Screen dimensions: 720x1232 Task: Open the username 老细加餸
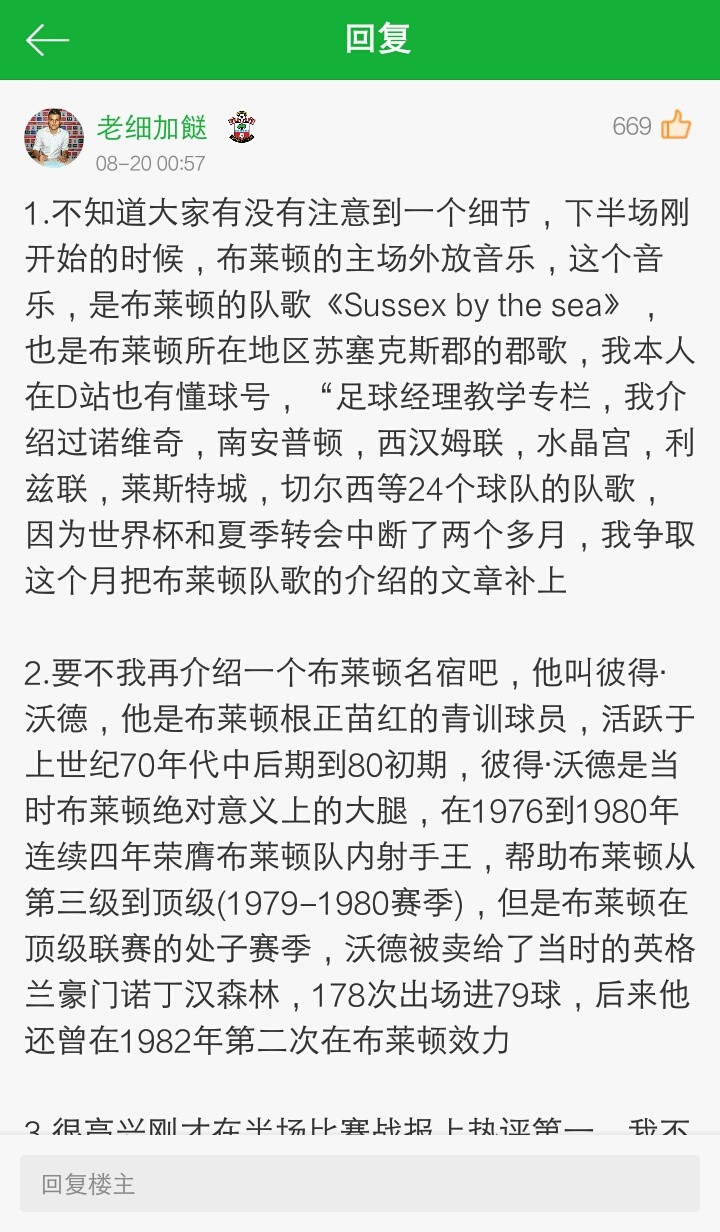point(152,127)
